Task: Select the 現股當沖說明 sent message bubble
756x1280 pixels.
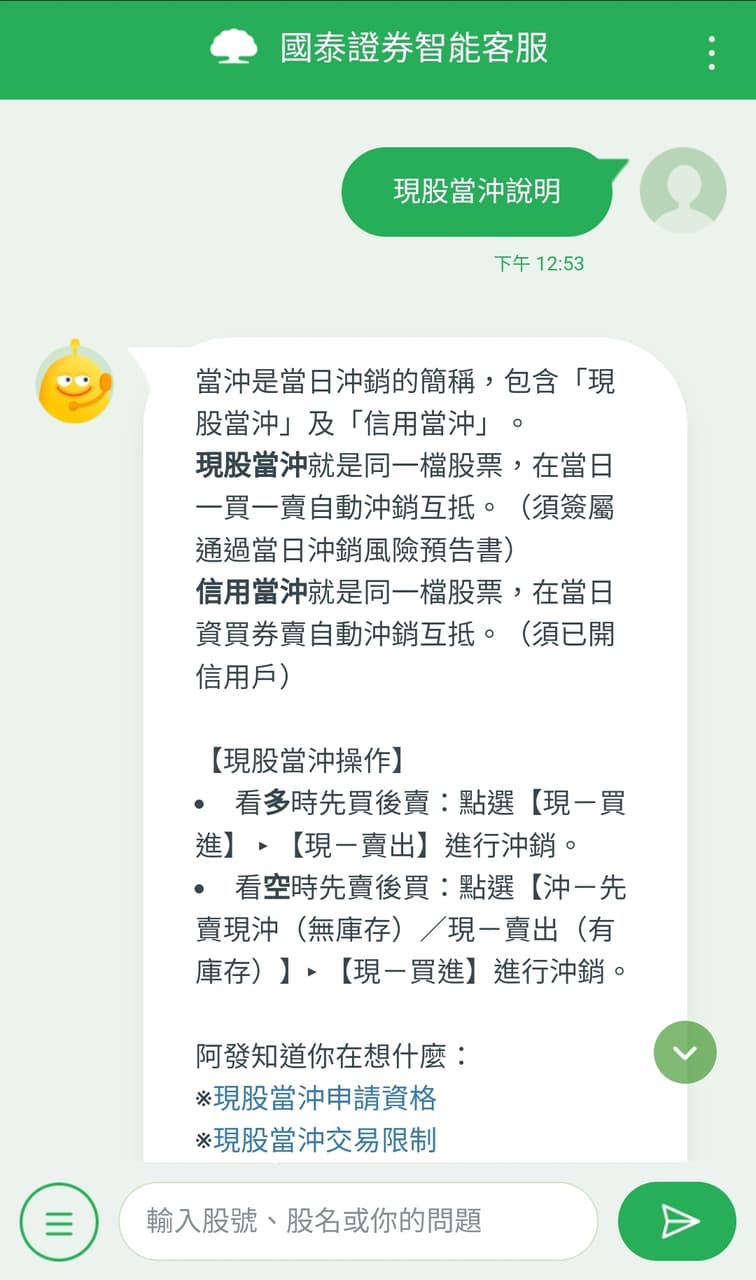Action: [477, 190]
